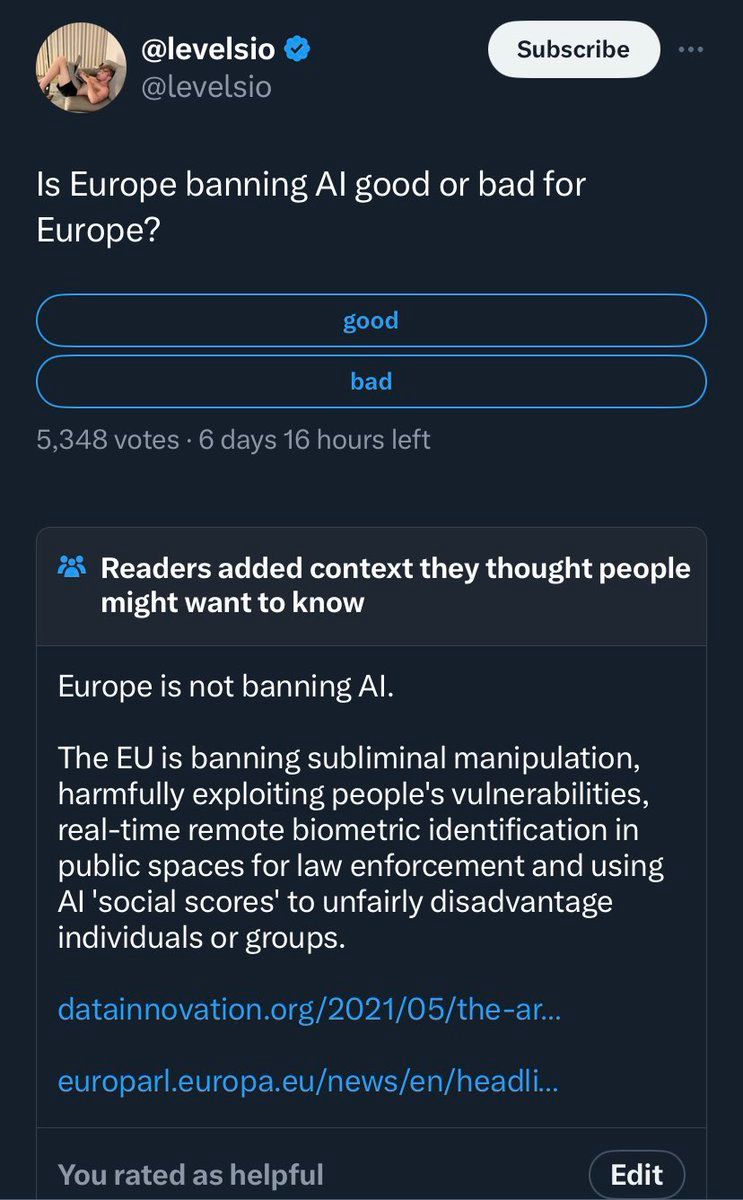Edit your helpful rating
Screen dimensions: 743x1200
click(x=637, y=1173)
